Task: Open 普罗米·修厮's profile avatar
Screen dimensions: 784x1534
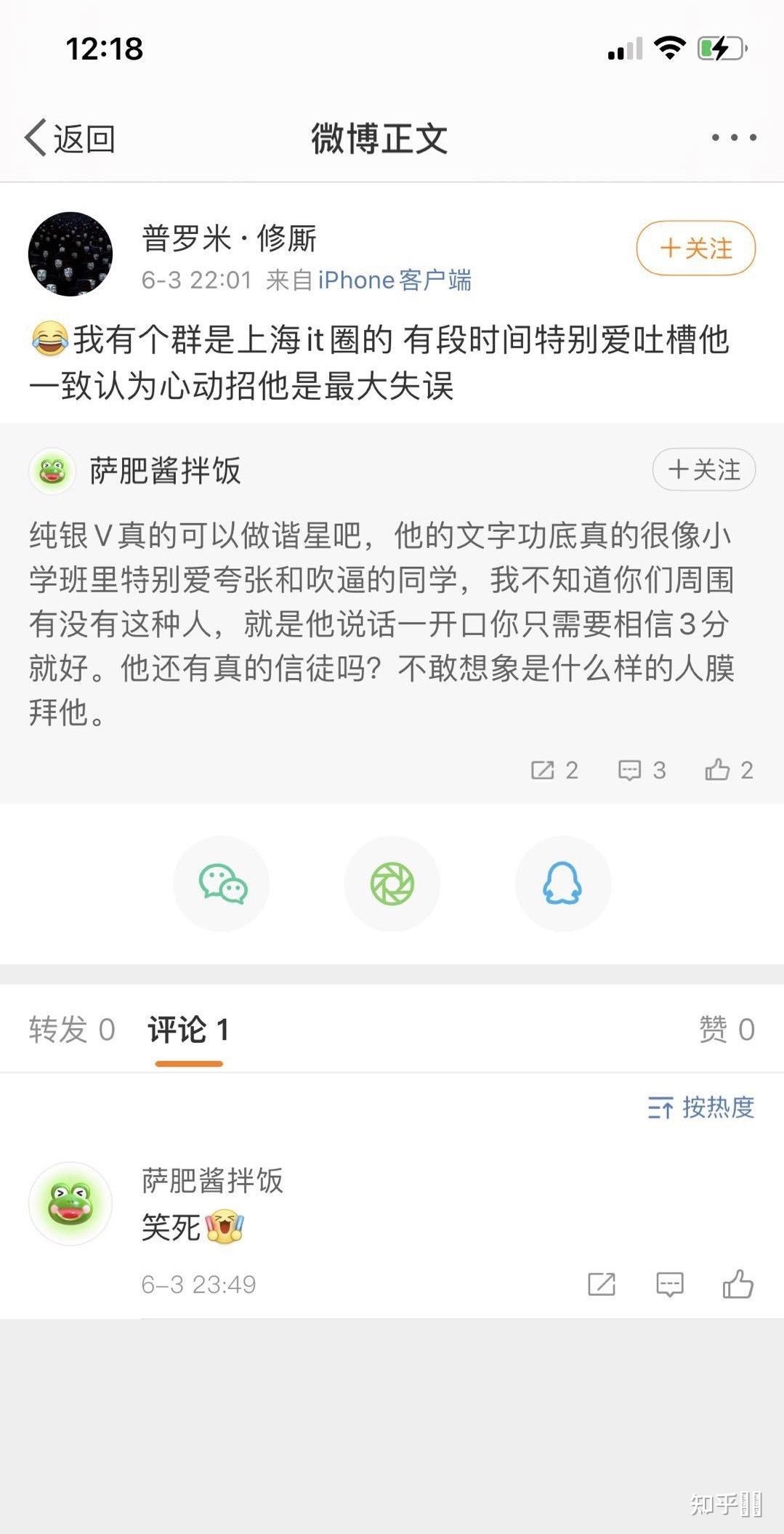Action: (x=70, y=254)
